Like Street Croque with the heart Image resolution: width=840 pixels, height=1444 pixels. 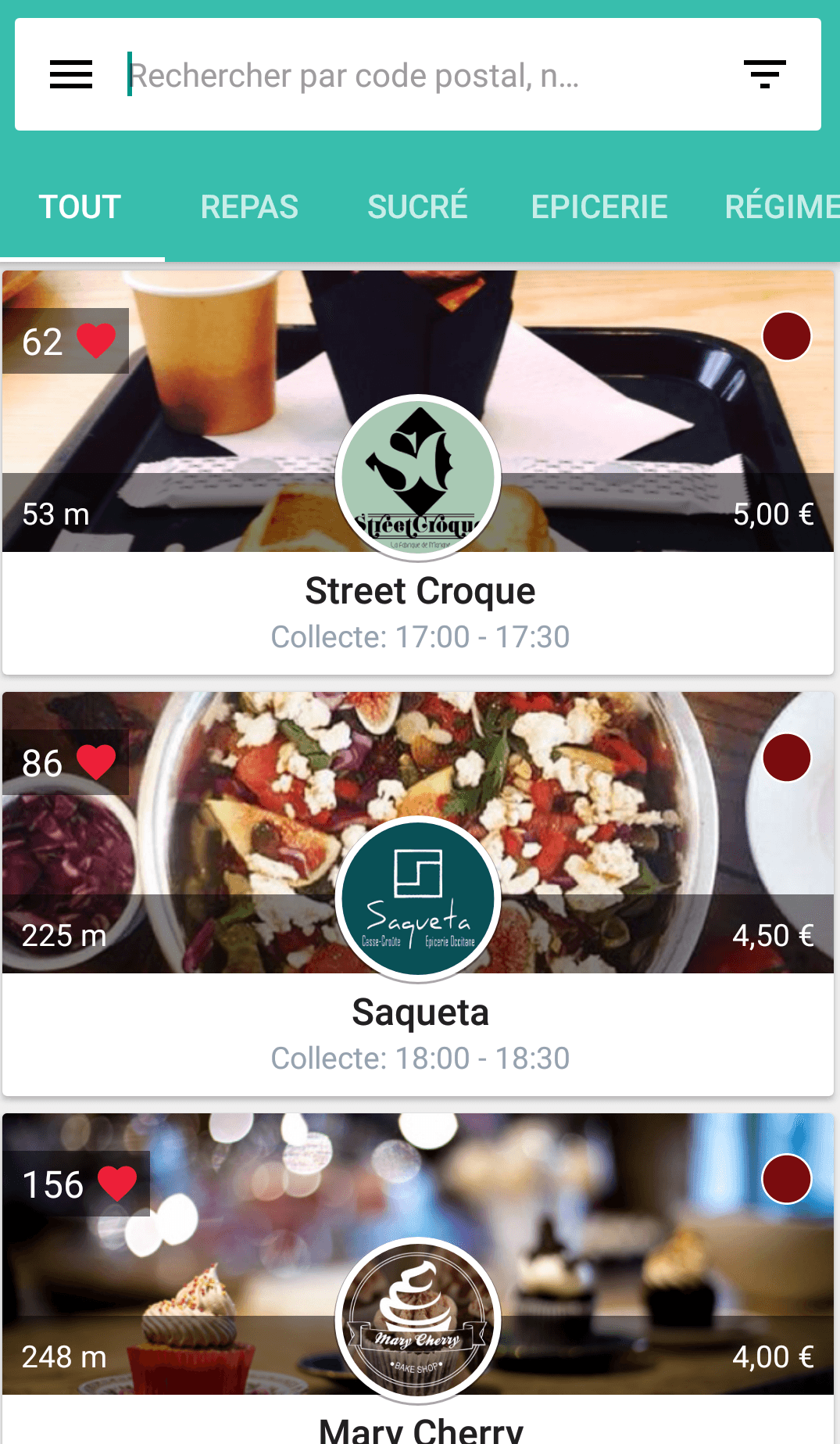point(96,341)
